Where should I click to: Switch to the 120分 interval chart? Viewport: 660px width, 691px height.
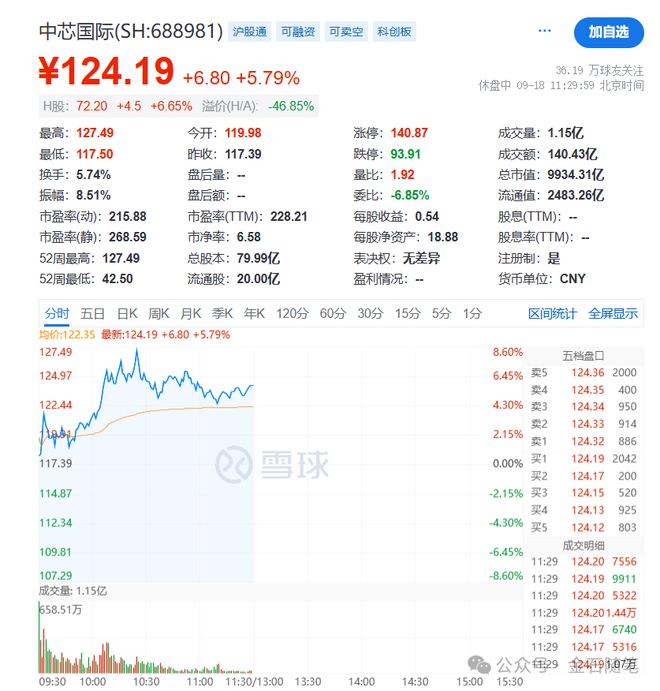[293, 314]
